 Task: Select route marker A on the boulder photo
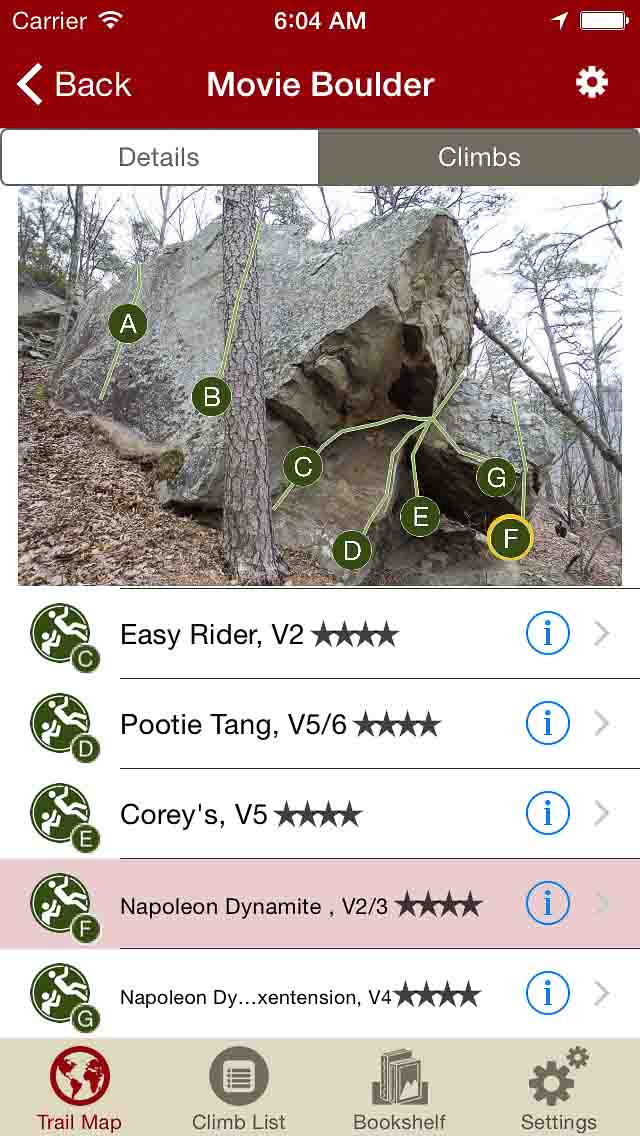127,324
